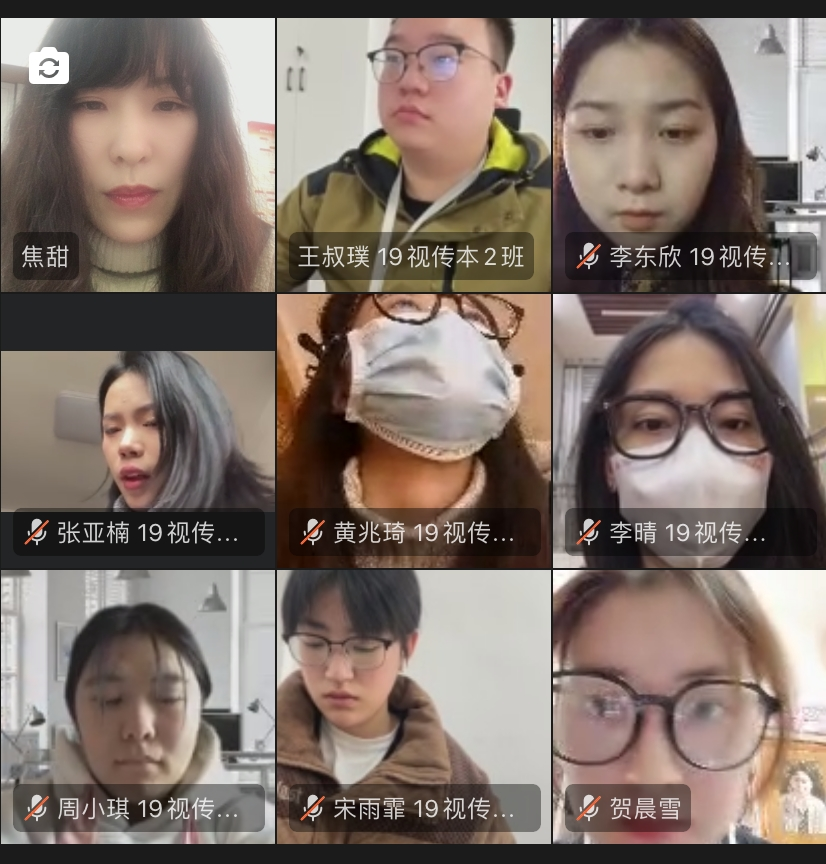Select 周小琪's video tile

click(137, 706)
